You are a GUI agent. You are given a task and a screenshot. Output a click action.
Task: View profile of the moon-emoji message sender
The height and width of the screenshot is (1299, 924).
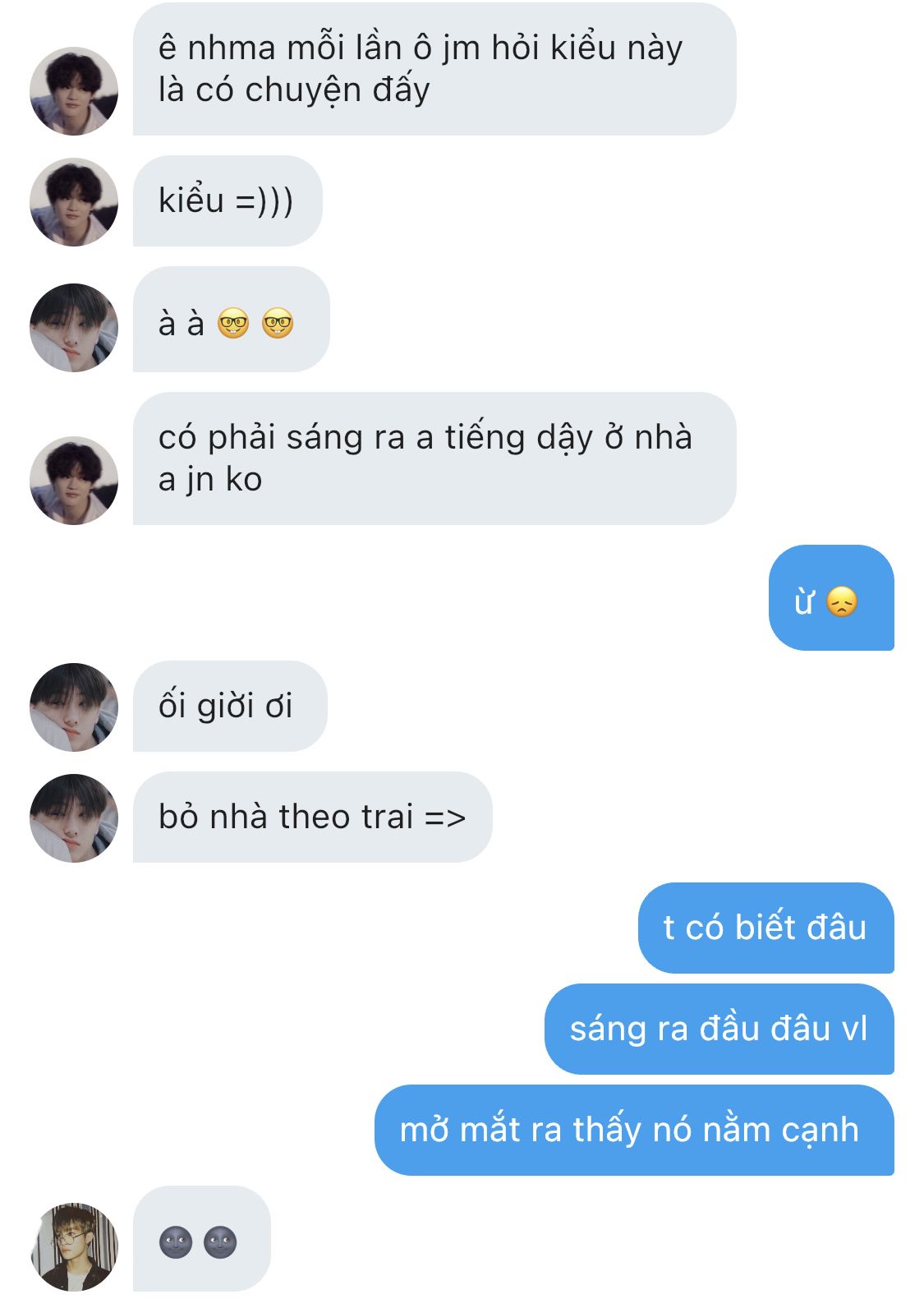coord(74,1246)
